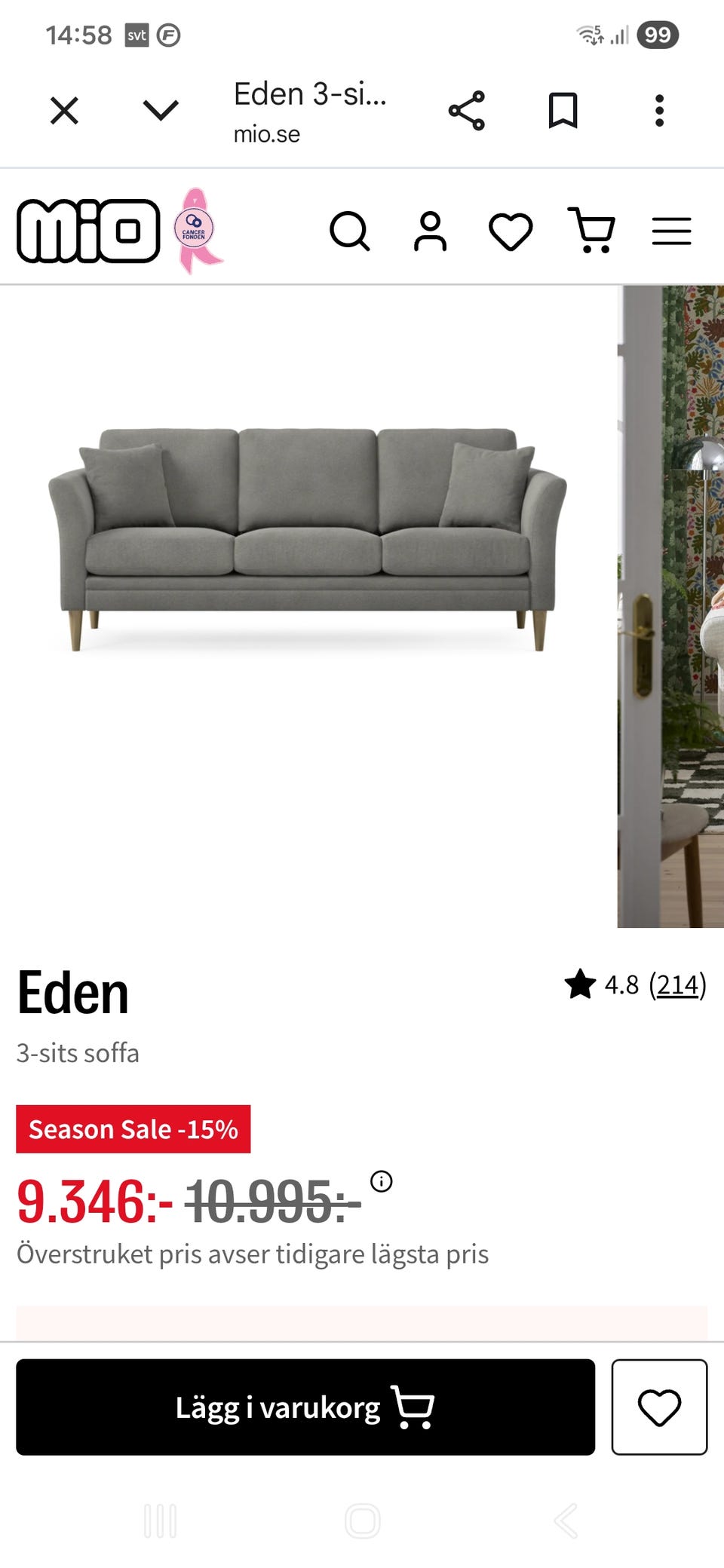Open the 214 reviews link

pyautogui.click(x=678, y=985)
